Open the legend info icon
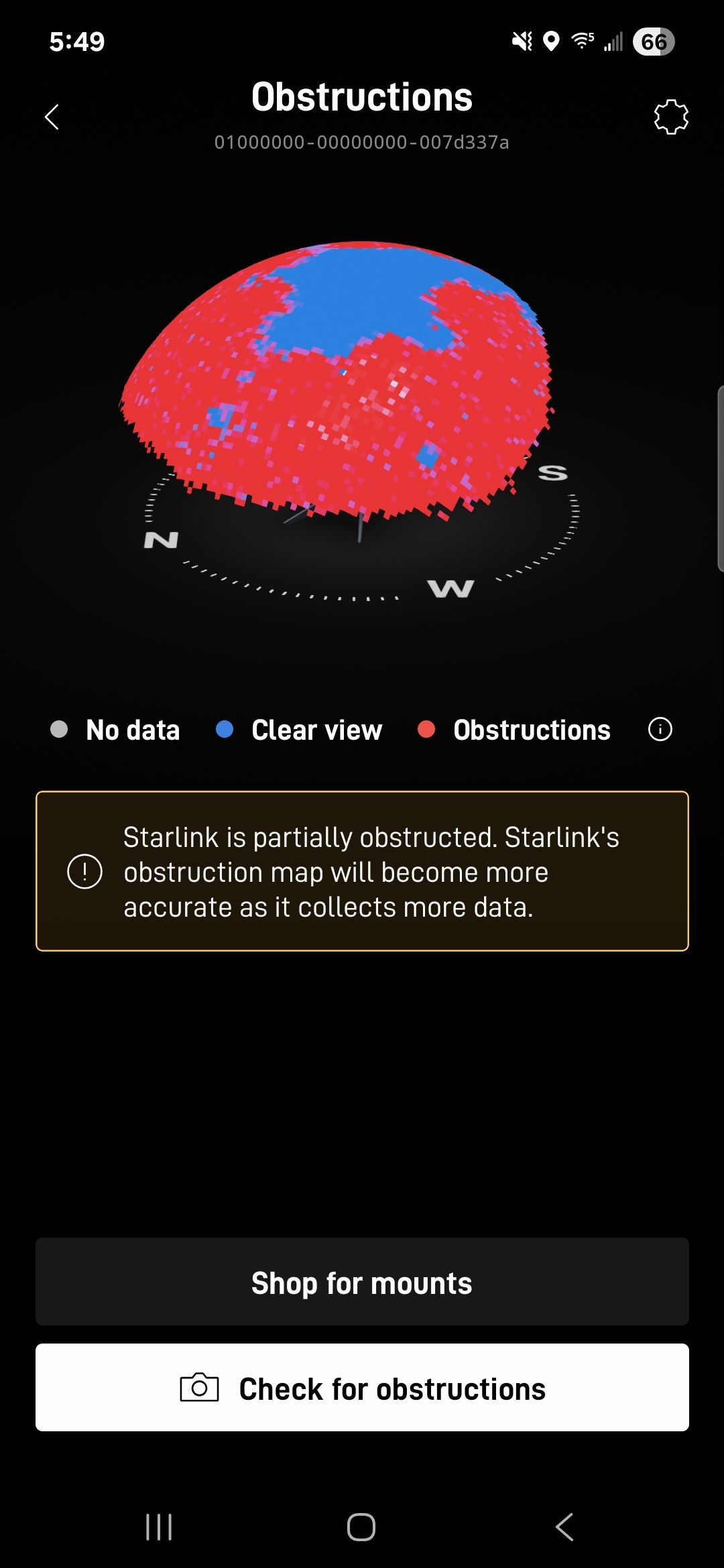 point(660,729)
